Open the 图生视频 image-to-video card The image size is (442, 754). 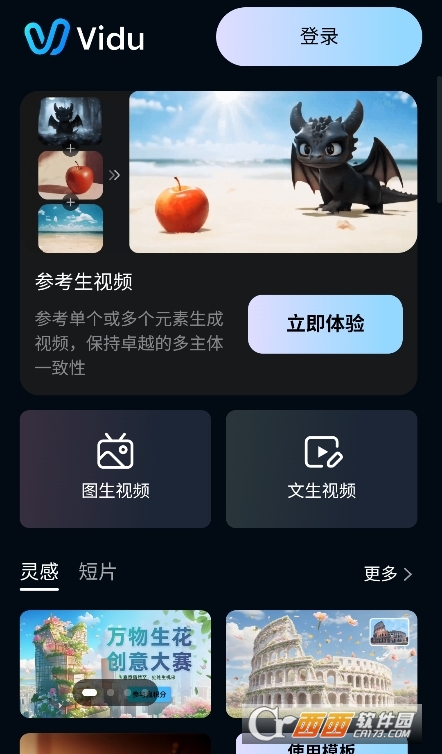pos(115,469)
